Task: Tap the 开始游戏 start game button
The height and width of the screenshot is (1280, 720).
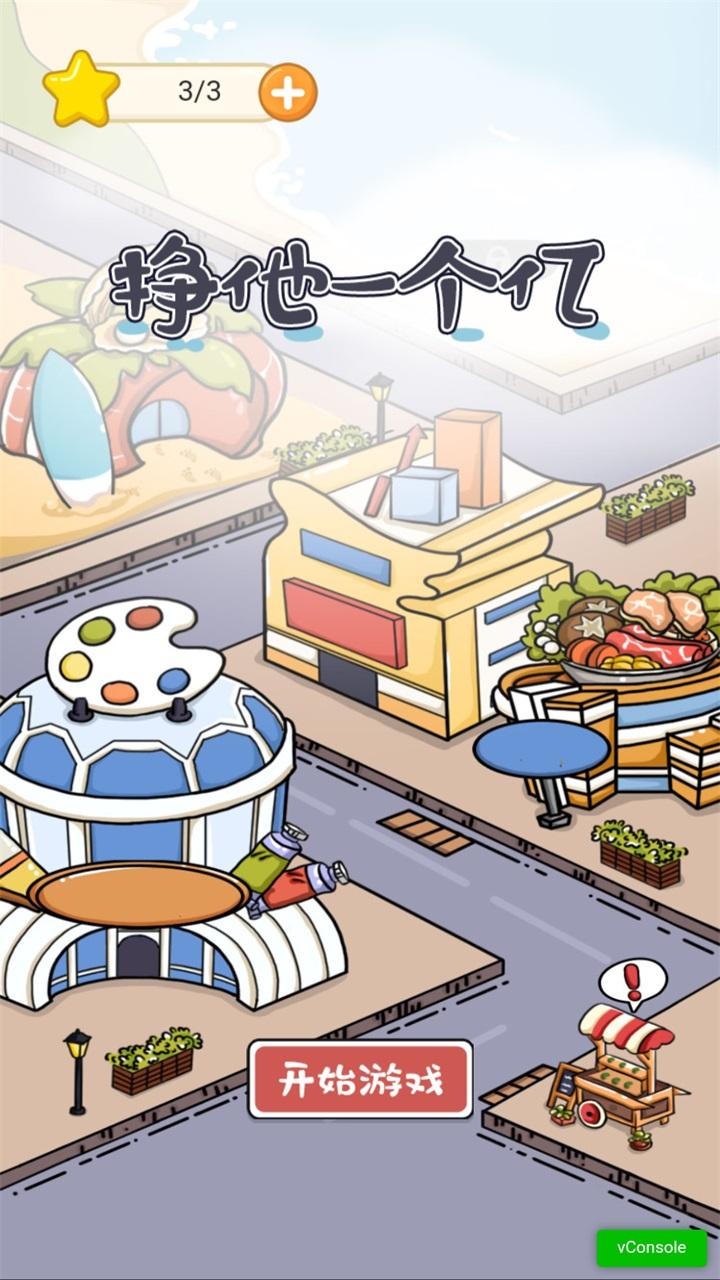Action: 360,1080
